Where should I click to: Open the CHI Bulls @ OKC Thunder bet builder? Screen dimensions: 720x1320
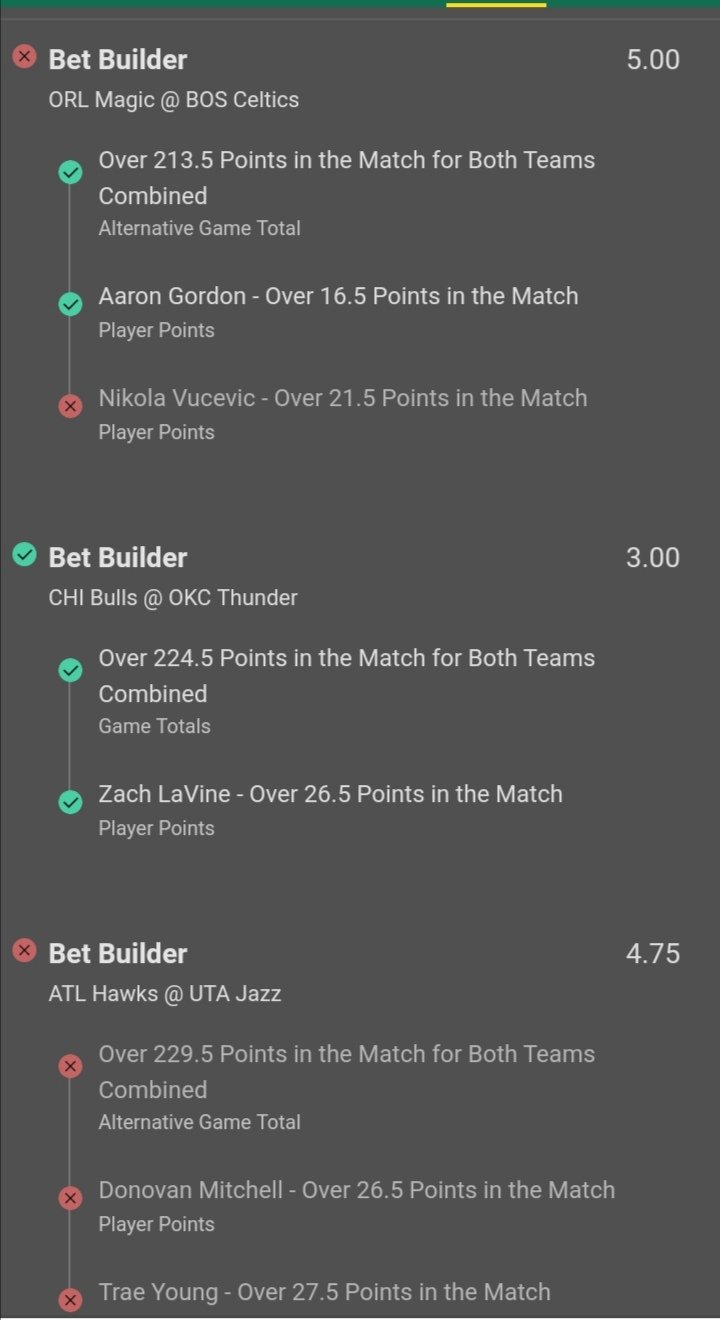(360, 576)
